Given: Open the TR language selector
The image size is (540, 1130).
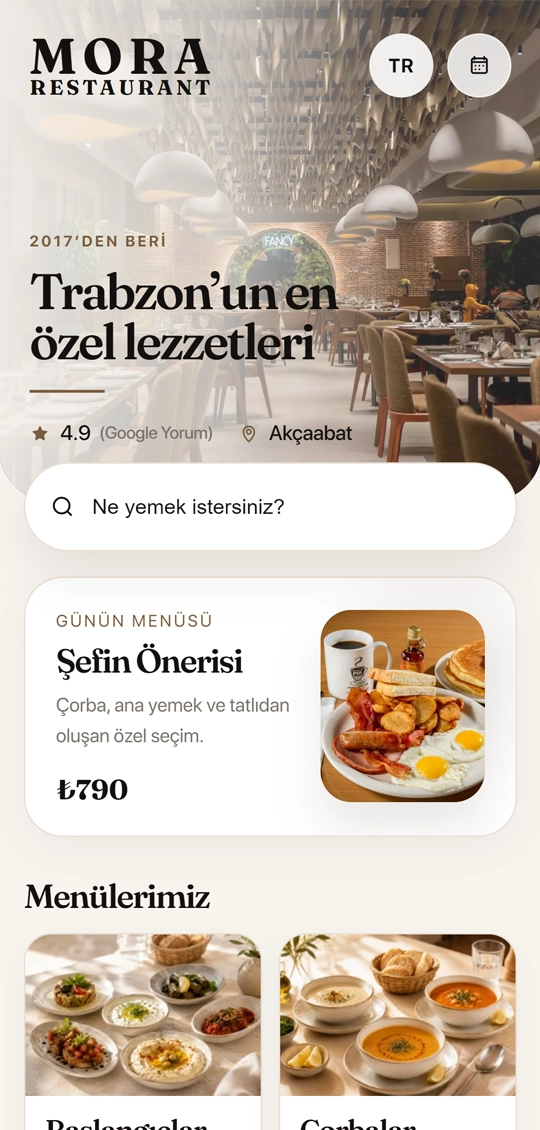Looking at the screenshot, I should [401, 66].
